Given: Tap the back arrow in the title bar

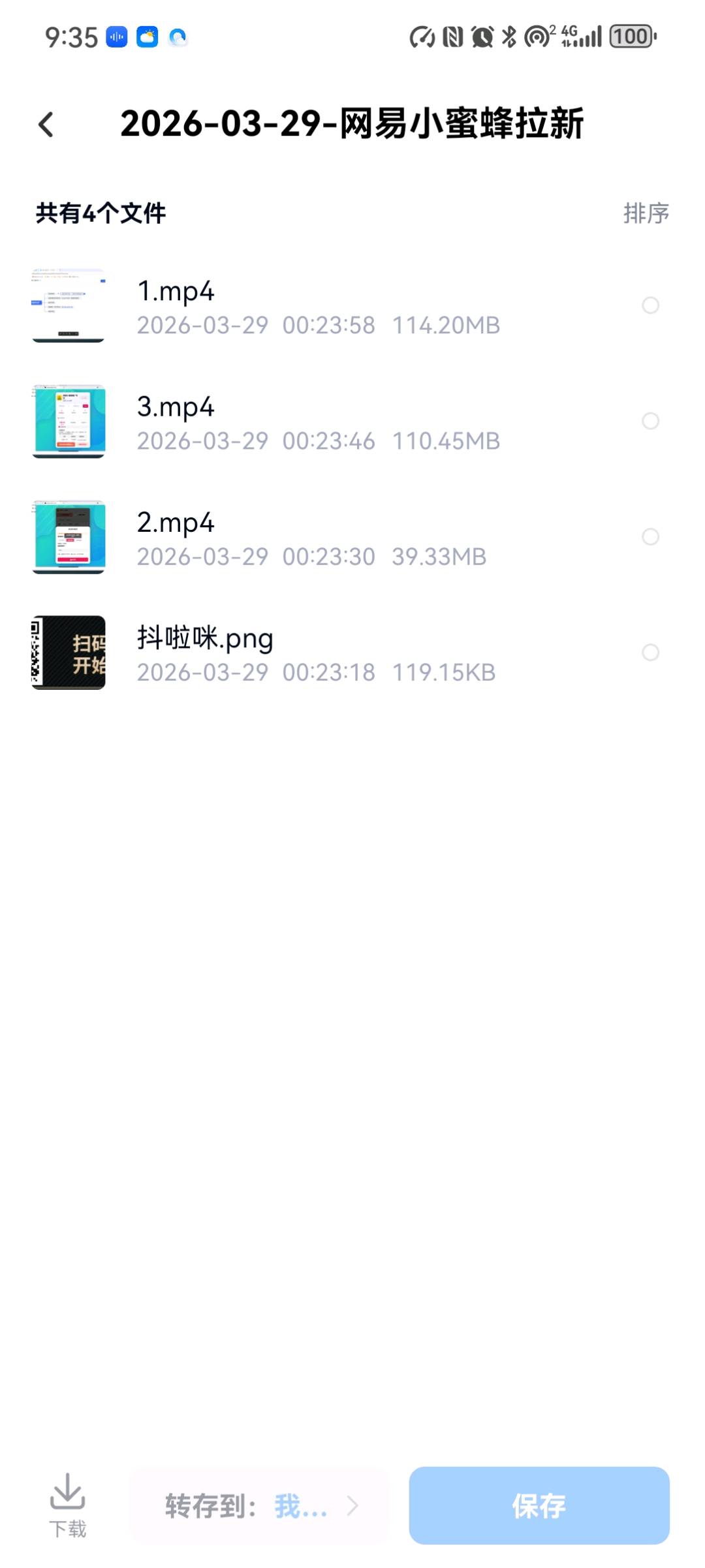Looking at the screenshot, I should click(x=47, y=125).
